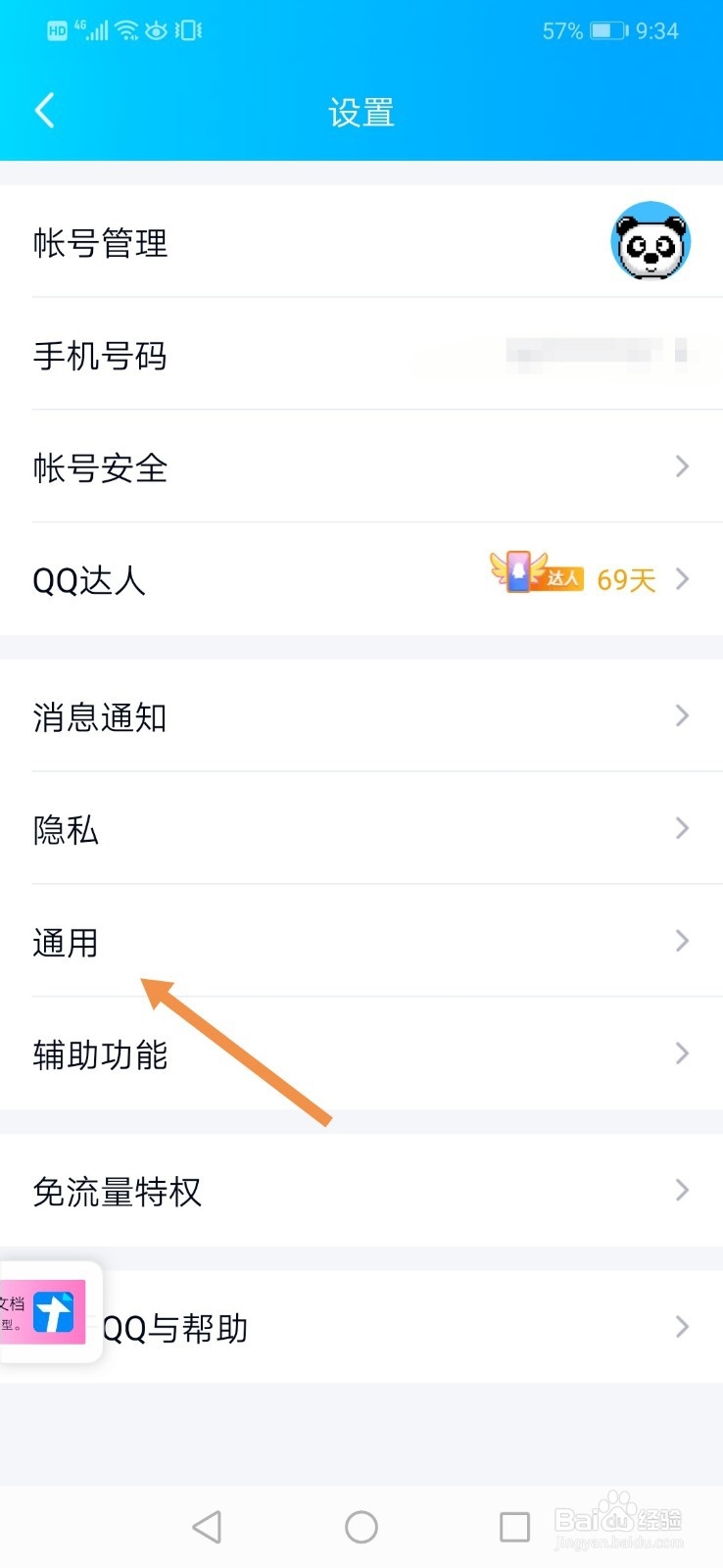Tap the panda avatar next to 帐号管理
The image size is (723, 1568).
click(651, 243)
